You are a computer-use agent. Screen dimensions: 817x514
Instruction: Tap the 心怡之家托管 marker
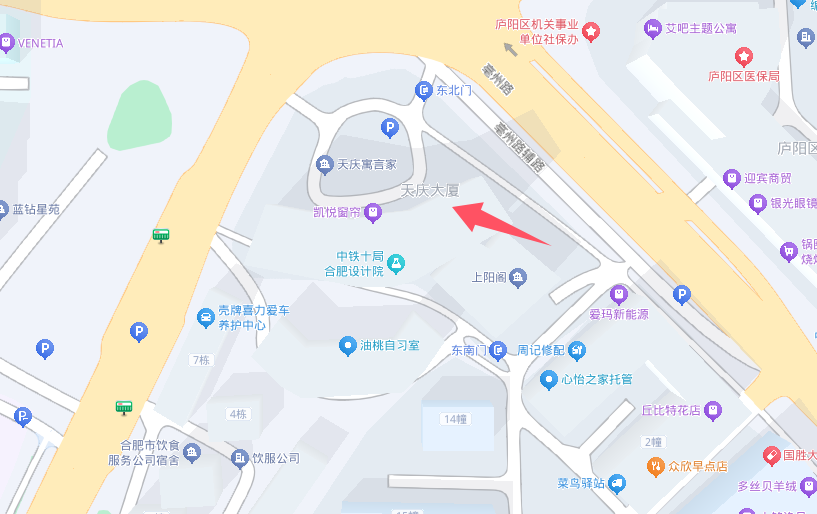tap(548, 379)
